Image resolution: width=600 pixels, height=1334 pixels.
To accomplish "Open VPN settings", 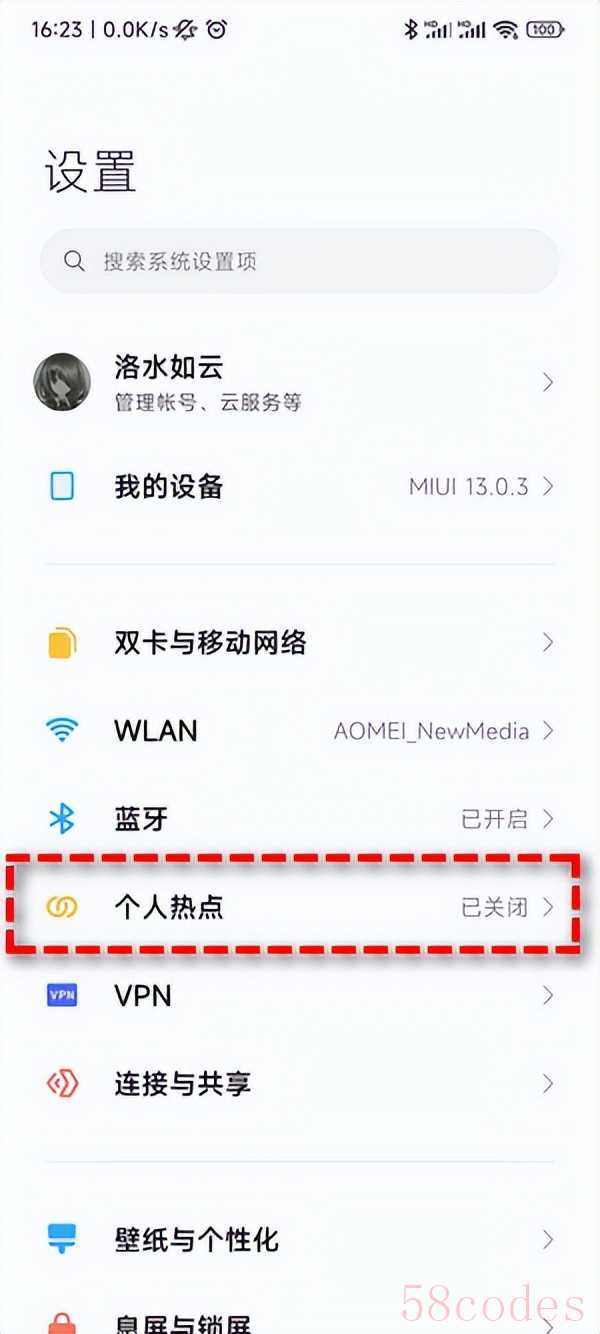I will 298,995.
